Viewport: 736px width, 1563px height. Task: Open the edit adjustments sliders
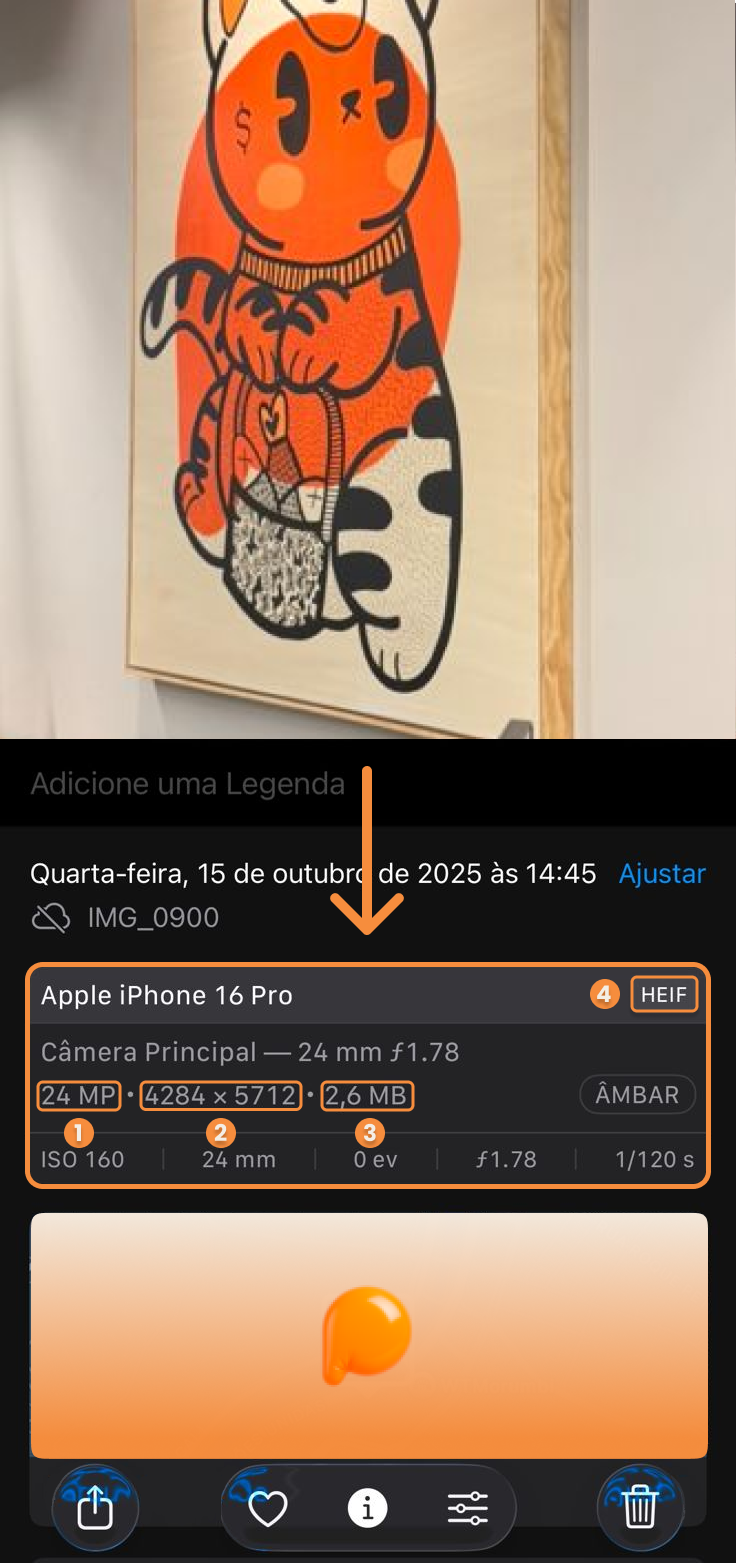[467, 1507]
